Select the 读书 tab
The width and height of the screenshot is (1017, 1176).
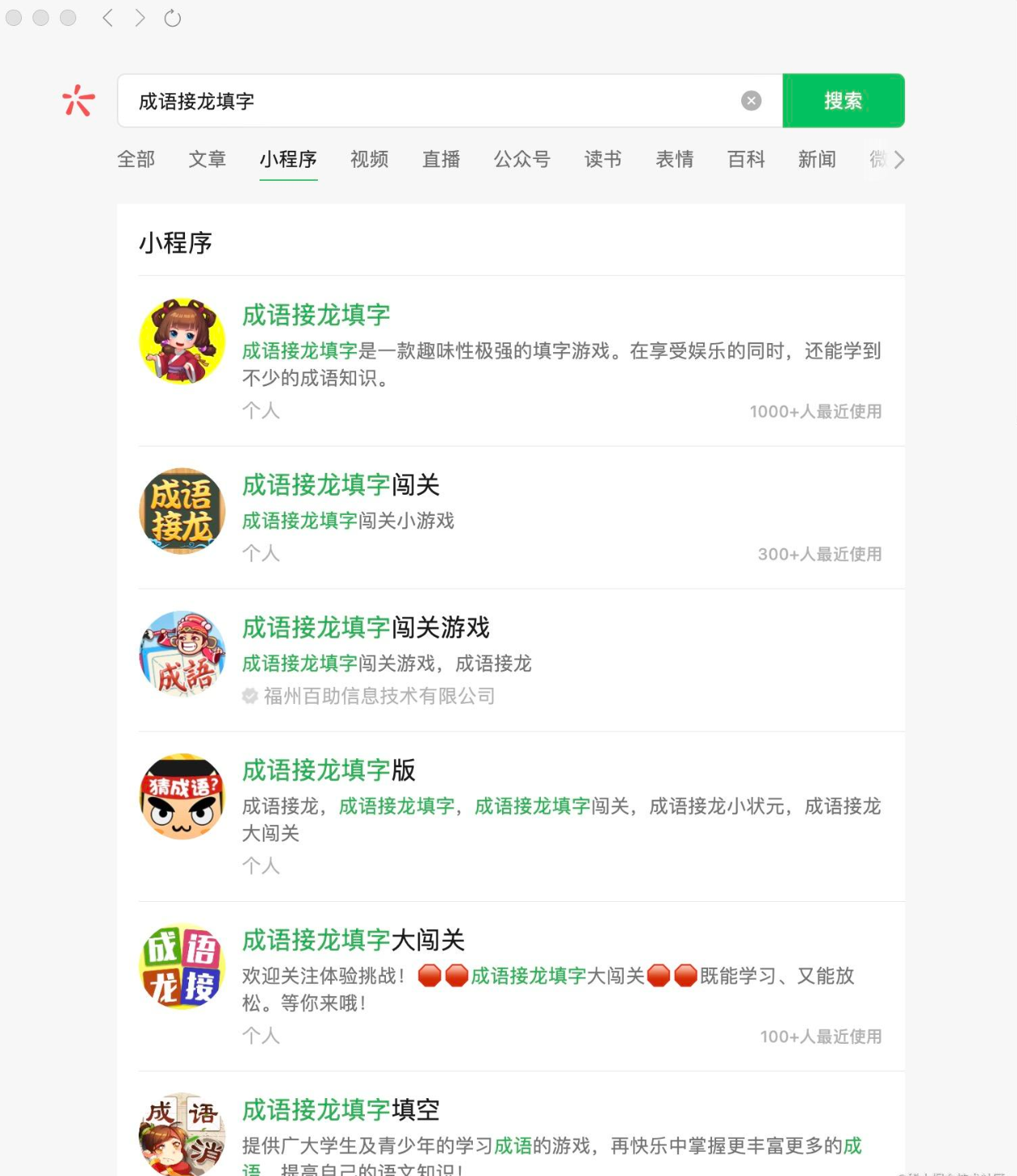603,159
